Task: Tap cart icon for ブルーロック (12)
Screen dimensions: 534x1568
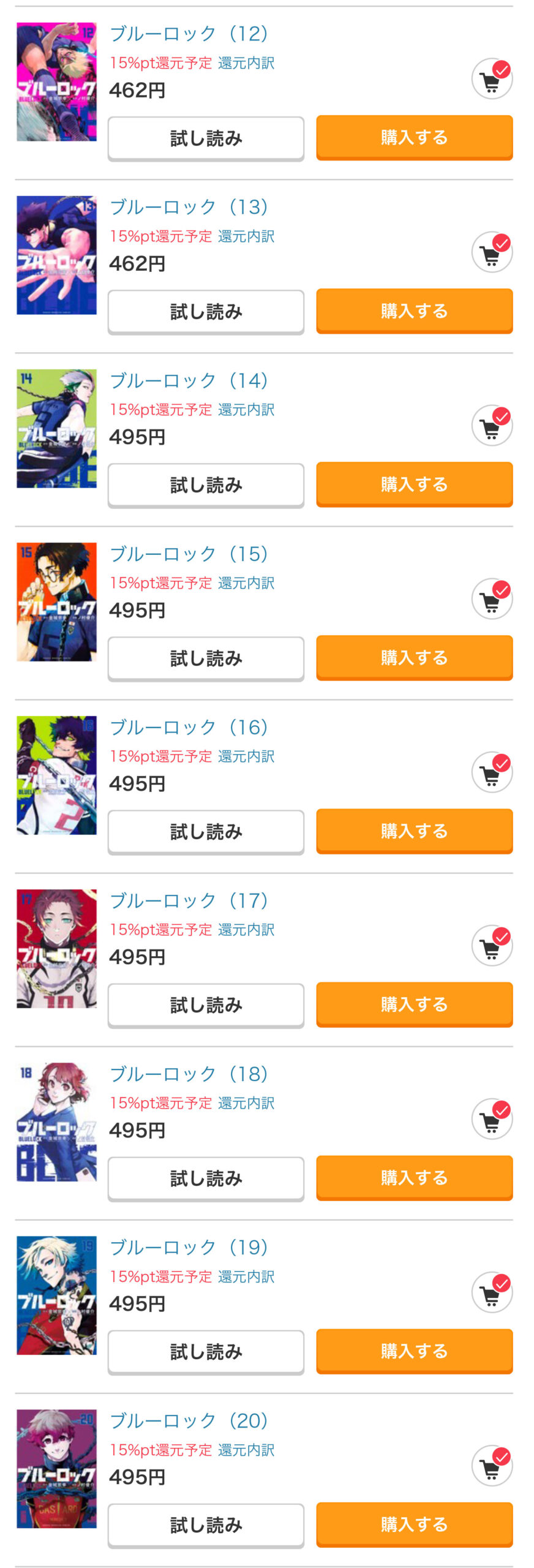Action: coord(491,79)
